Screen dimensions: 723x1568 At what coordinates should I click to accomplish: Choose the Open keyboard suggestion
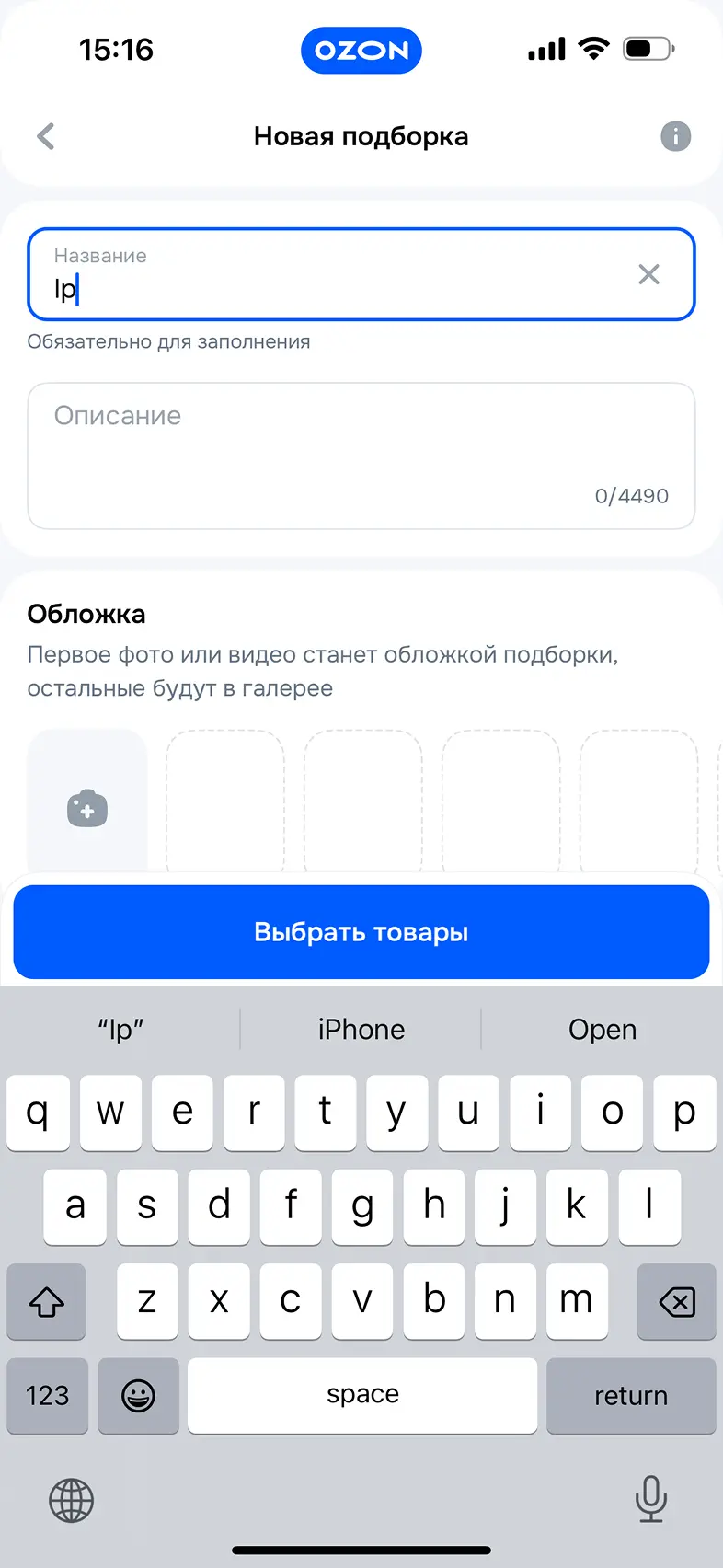pos(602,1030)
